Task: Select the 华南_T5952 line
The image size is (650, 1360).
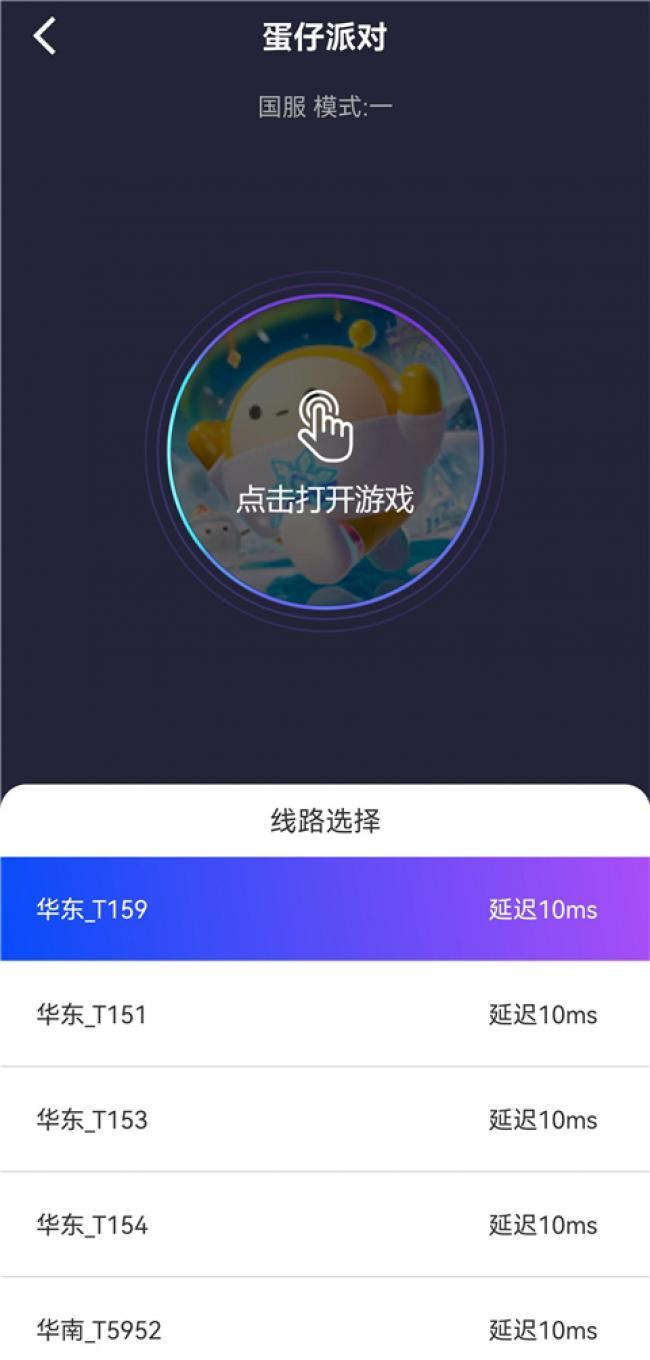Action: 325,1329
